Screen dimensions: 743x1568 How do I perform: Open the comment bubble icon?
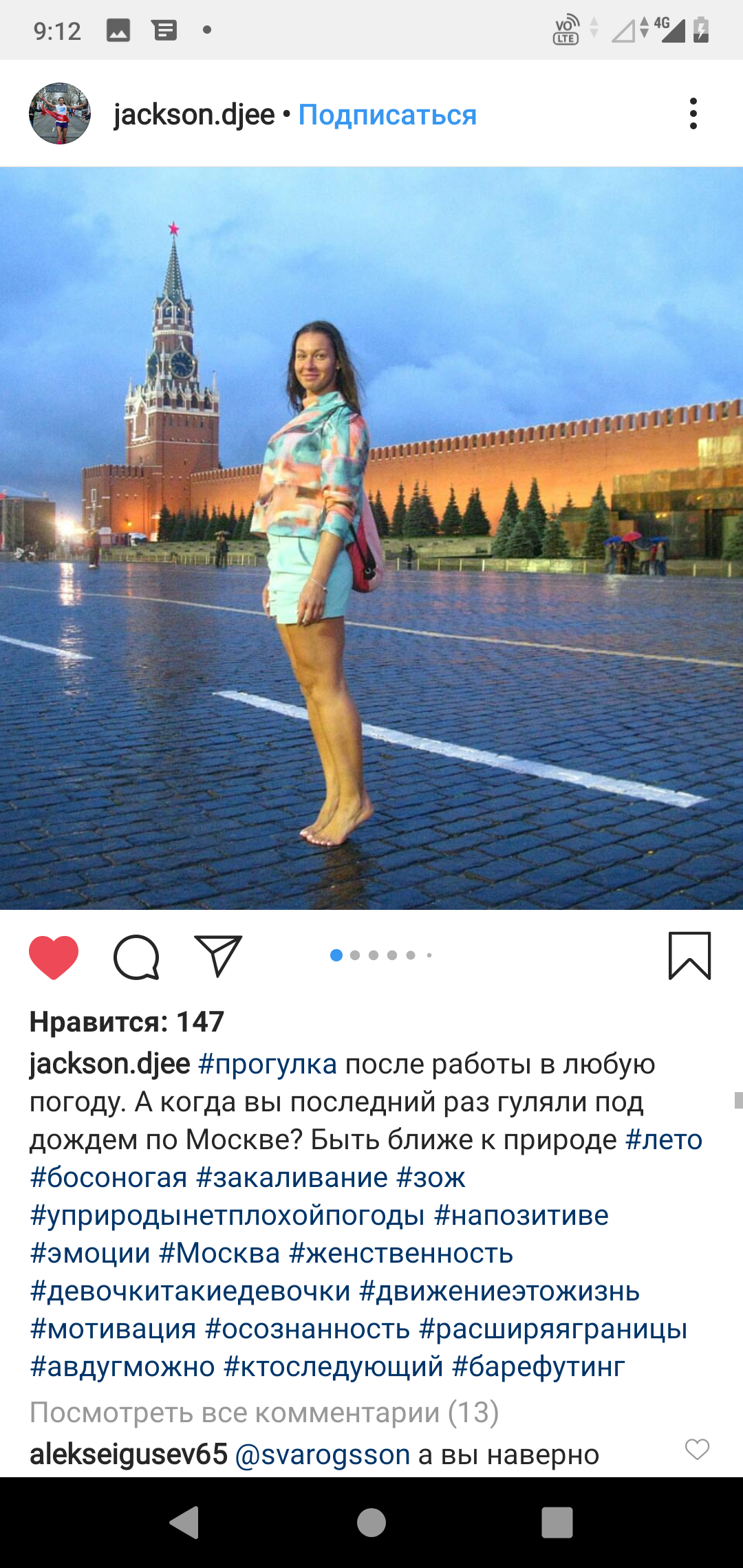pos(136,957)
